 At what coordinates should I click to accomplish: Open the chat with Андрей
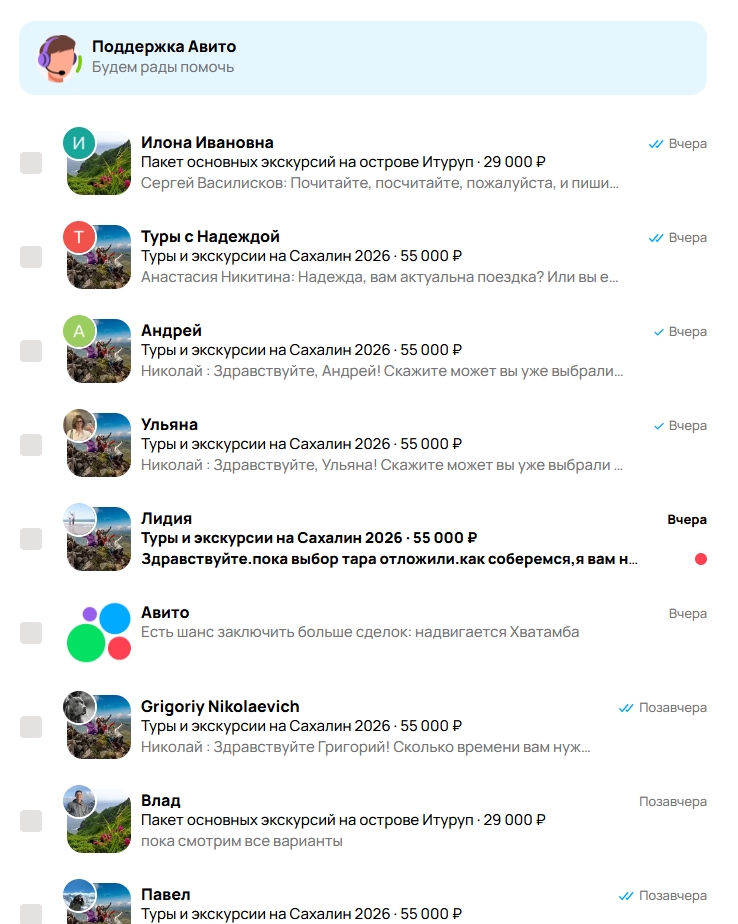pos(380,351)
